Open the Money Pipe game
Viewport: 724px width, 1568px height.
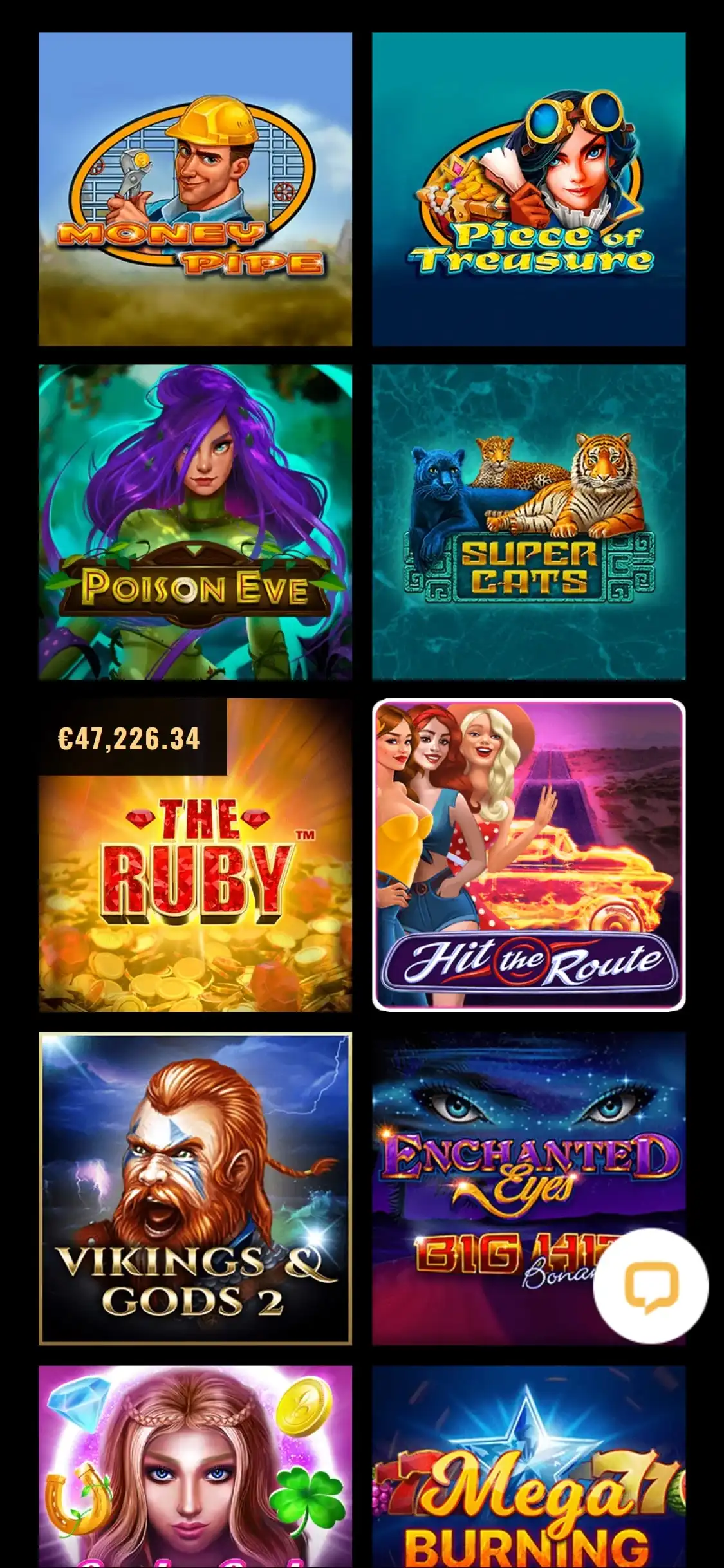pyautogui.click(x=195, y=189)
